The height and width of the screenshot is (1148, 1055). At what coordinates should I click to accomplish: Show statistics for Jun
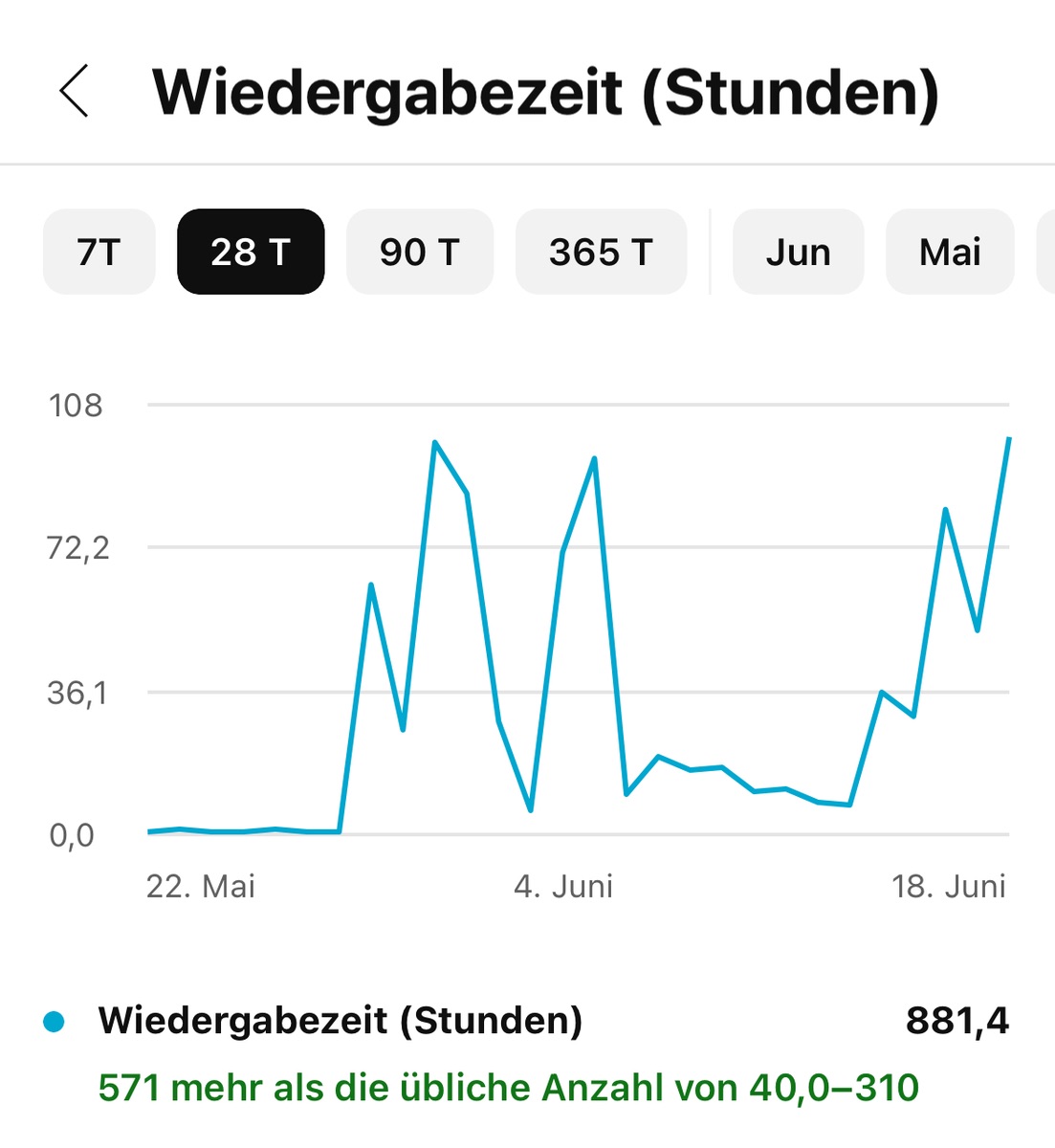pos(798,253)
